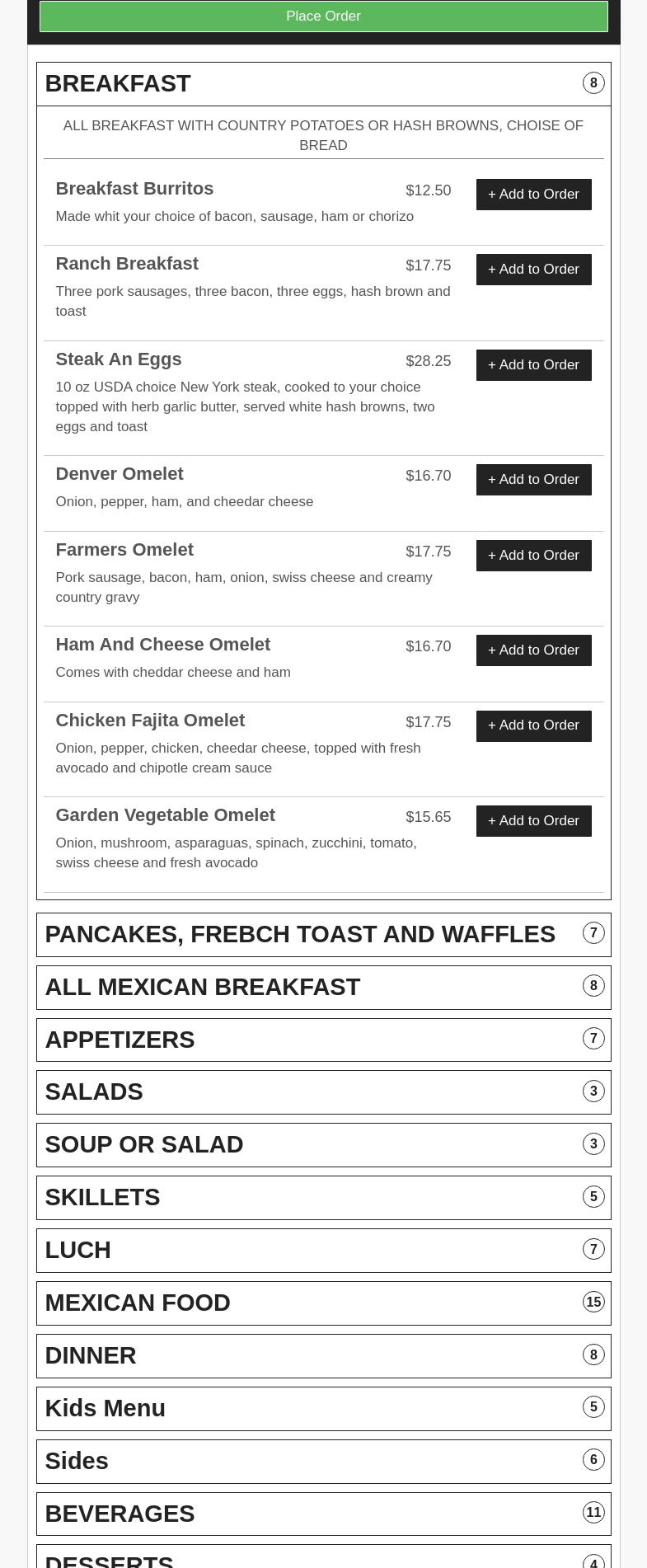Add Ham And Cheese Omelet to the order

pos(533,650)
